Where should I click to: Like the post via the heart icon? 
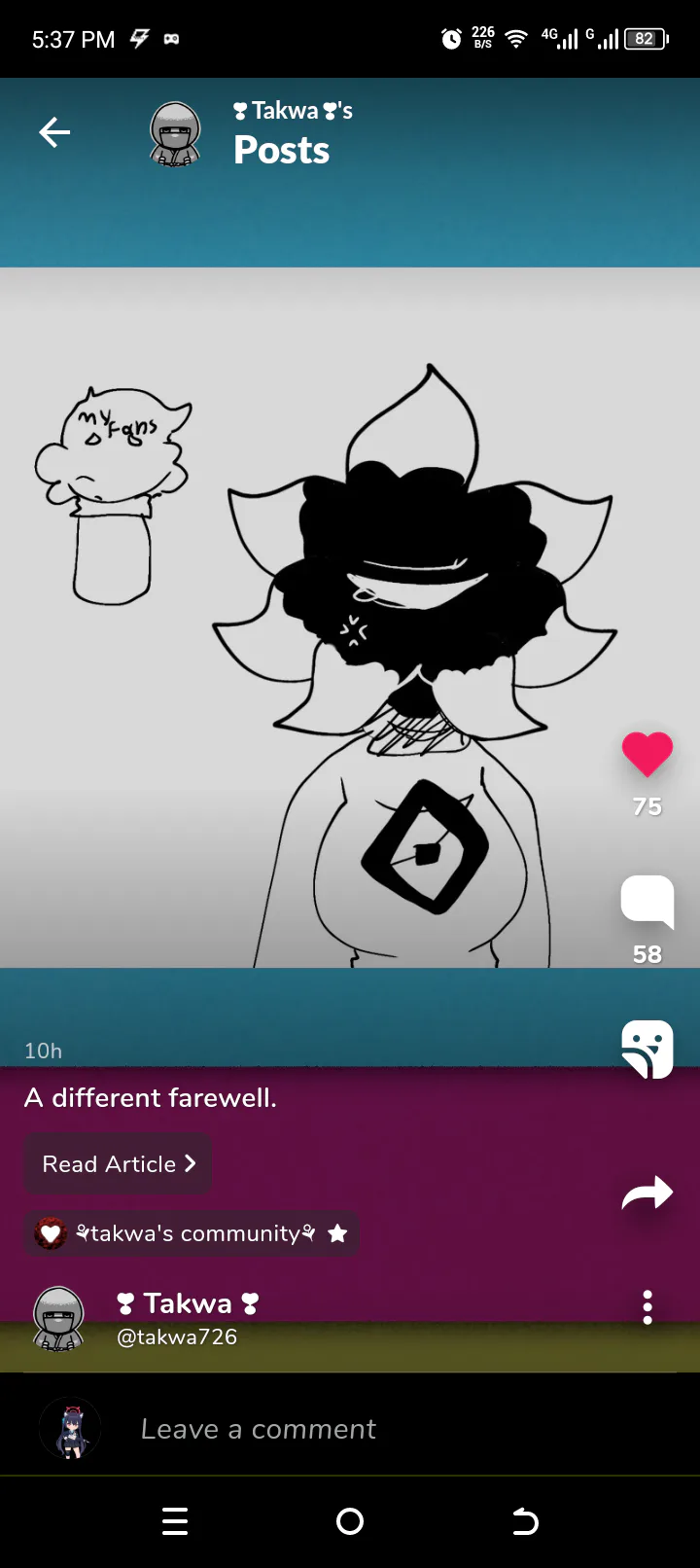(x=647, y=754)
